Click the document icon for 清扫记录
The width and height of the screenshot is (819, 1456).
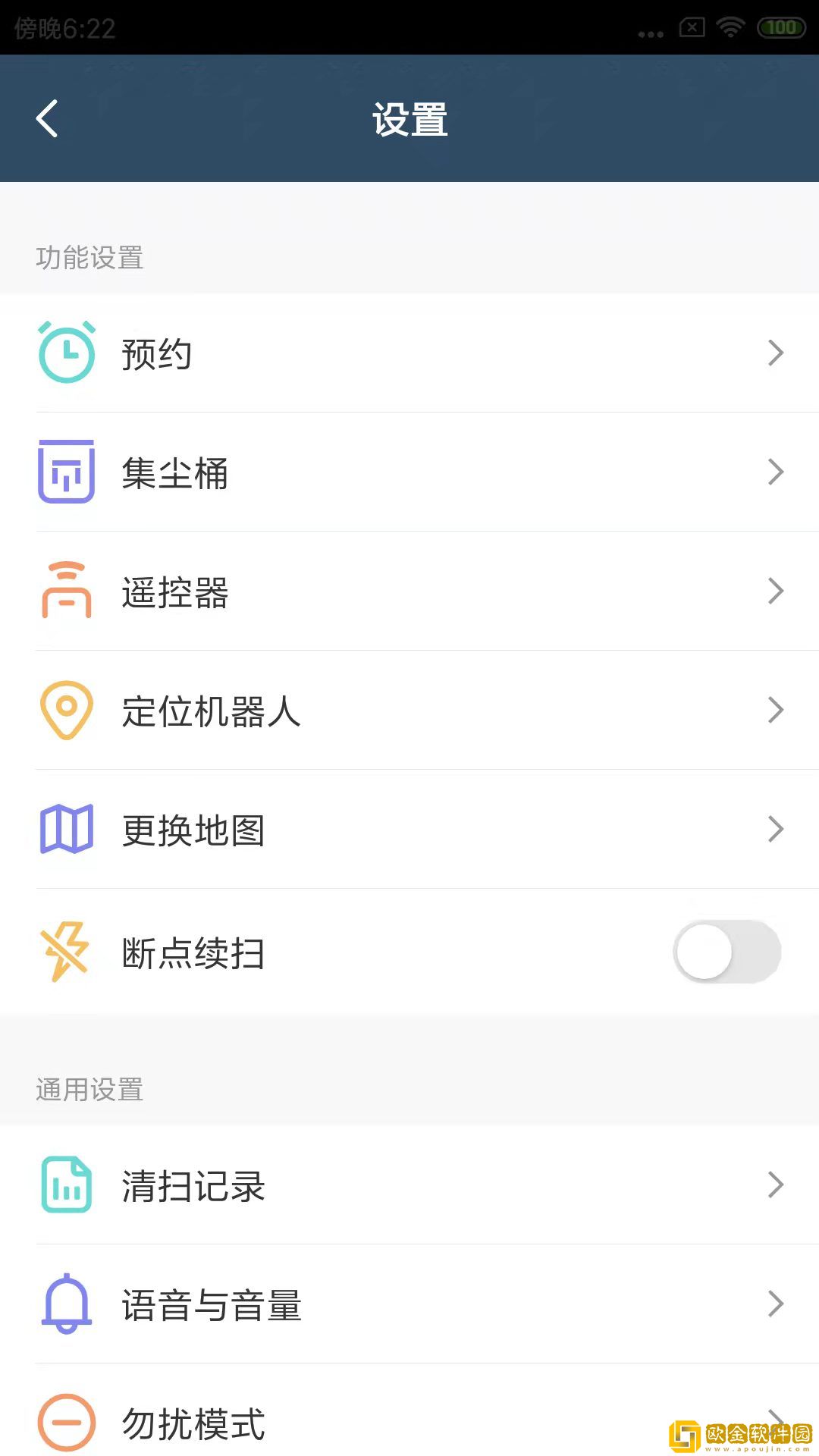coord(67,1185)
